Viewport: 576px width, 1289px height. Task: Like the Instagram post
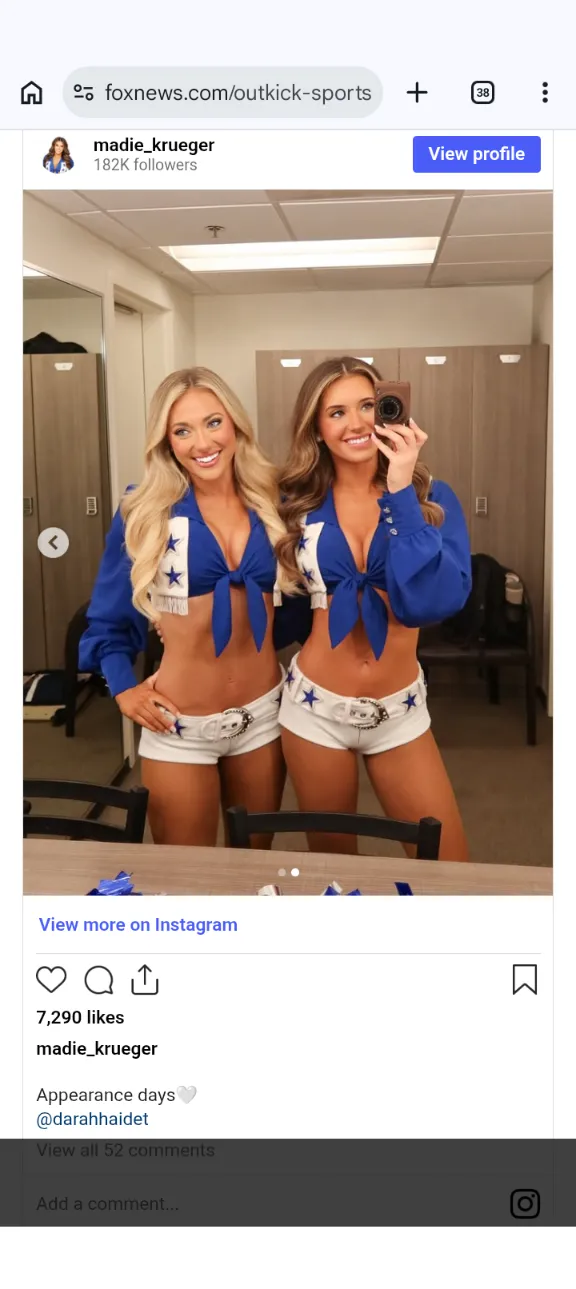tap(51, 980)
